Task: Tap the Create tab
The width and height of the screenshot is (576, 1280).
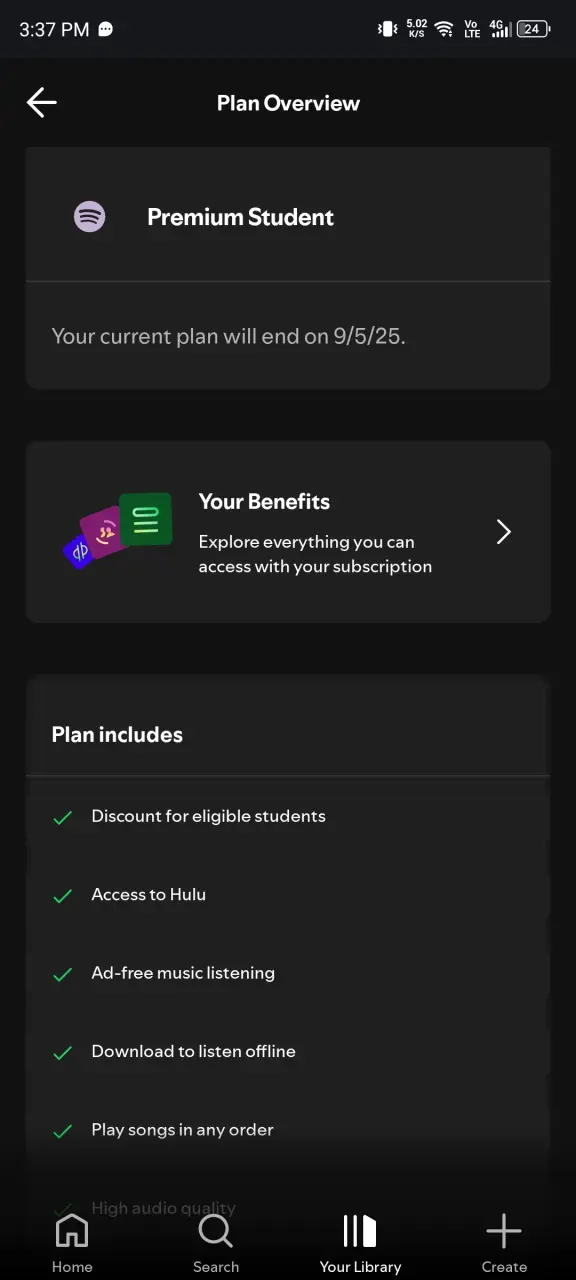Action: [x=504, y=1243]
